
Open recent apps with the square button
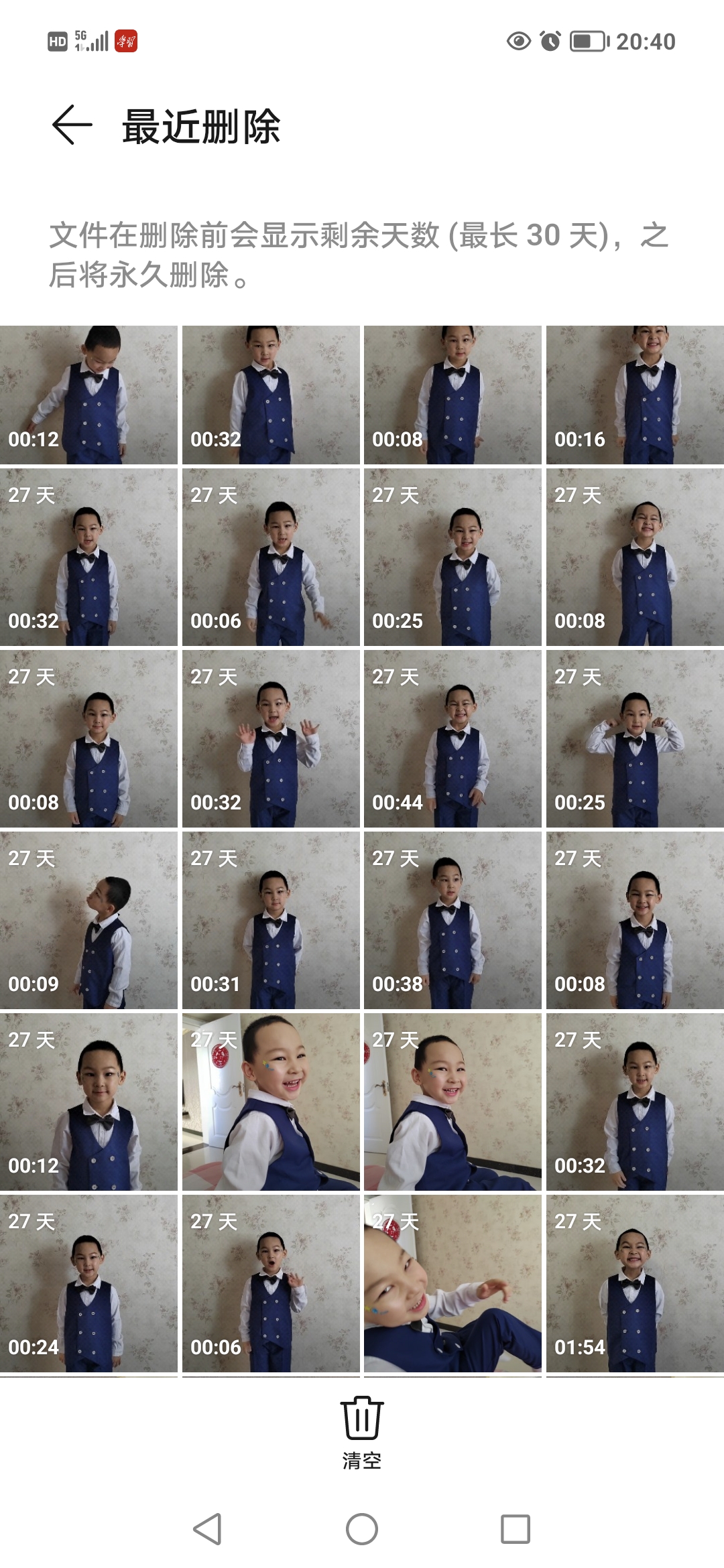515,1529
